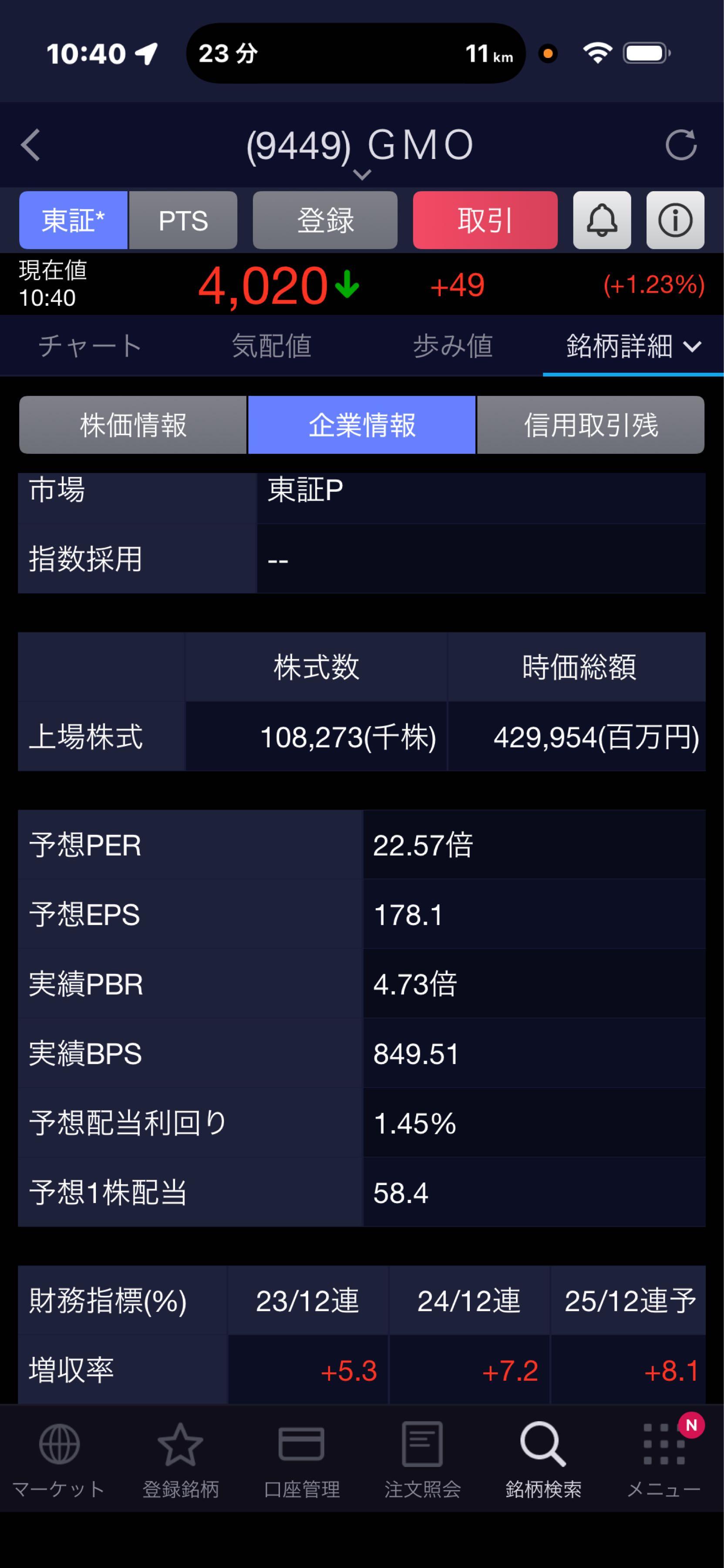Open 口座管理 account management icon
The width and height of the screenshot is (724, 1568).
click(301, 1461)
